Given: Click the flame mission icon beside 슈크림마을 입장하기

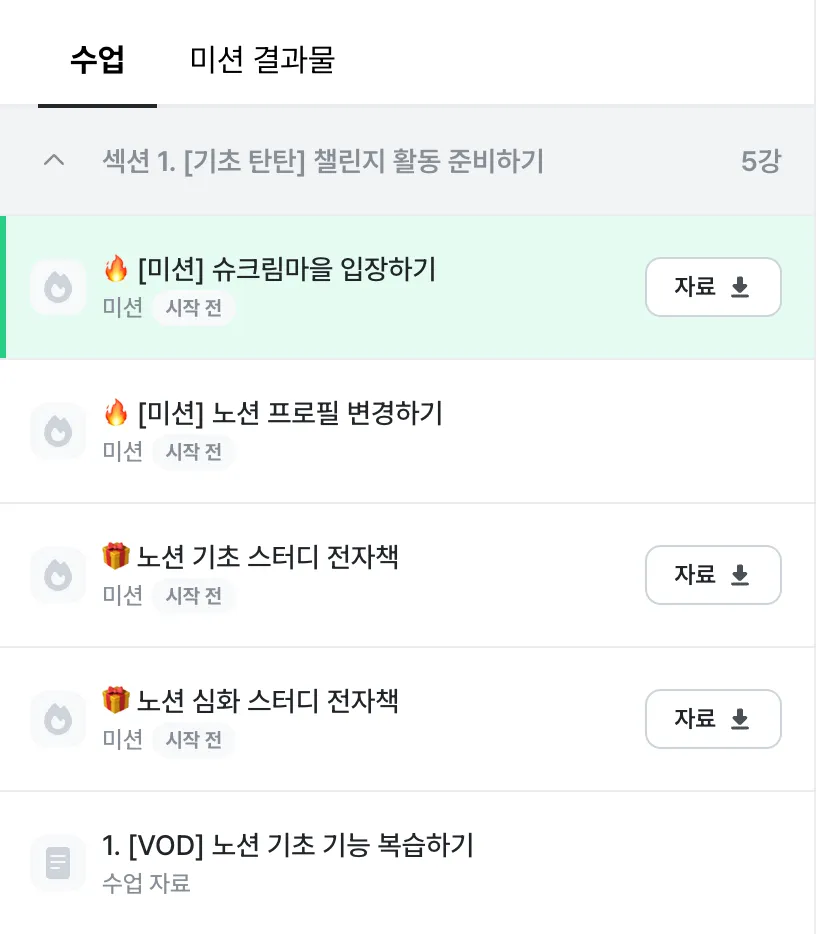Looking at the screenshot, I should click(58, 287).
